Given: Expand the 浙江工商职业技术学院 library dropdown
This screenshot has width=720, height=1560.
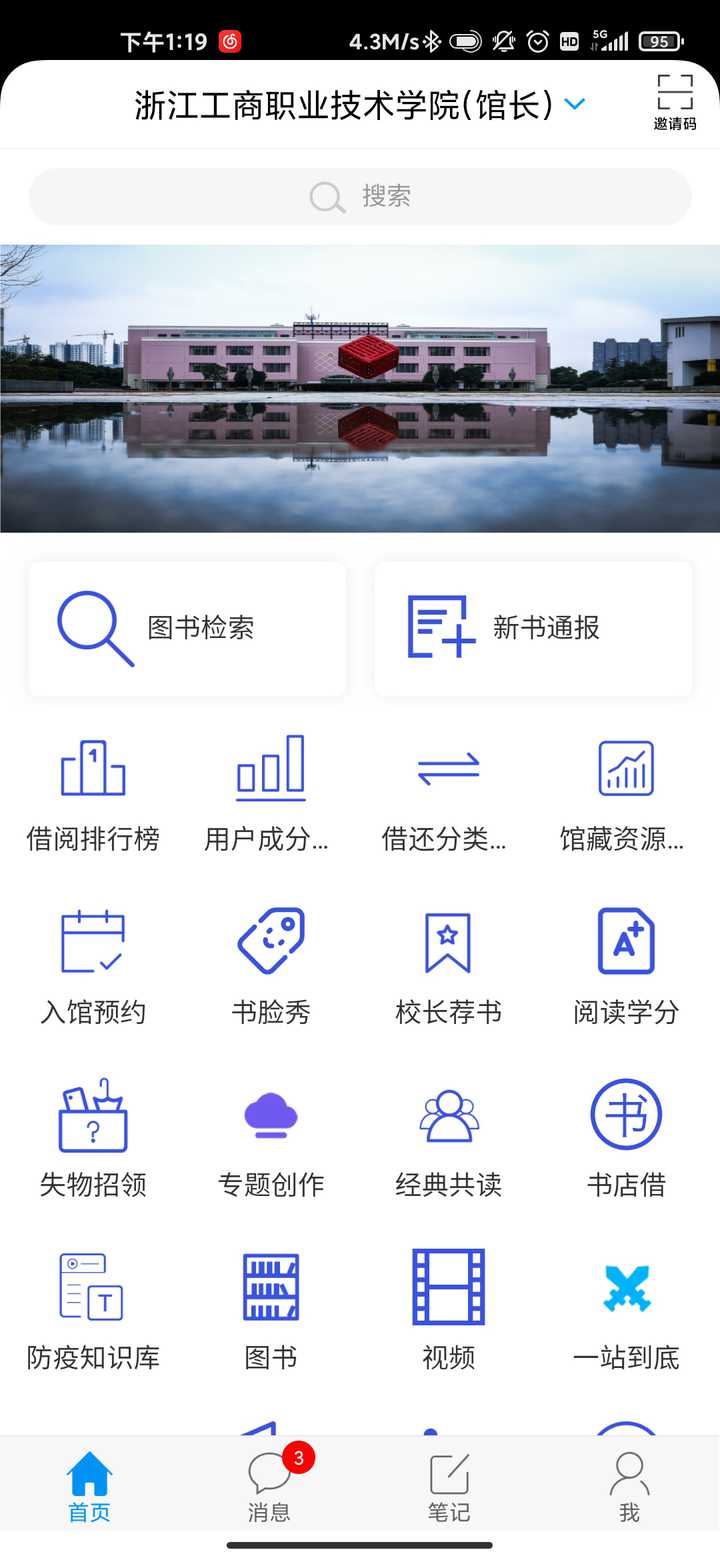Looking at the screenshot, I should coord(574,104).
